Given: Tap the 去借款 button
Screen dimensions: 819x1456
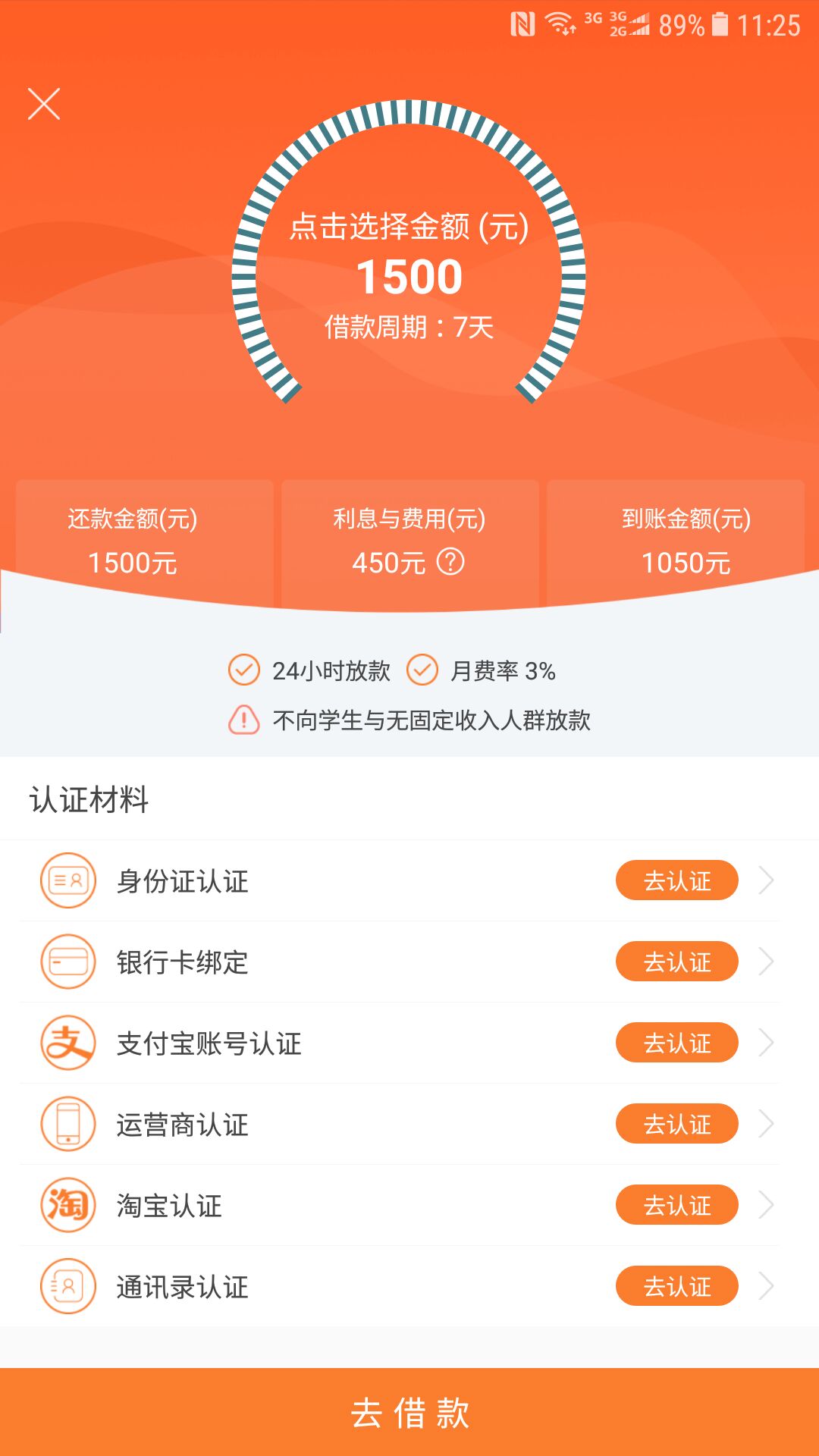Looking at the screenshot, I should tap(409, 1412).
